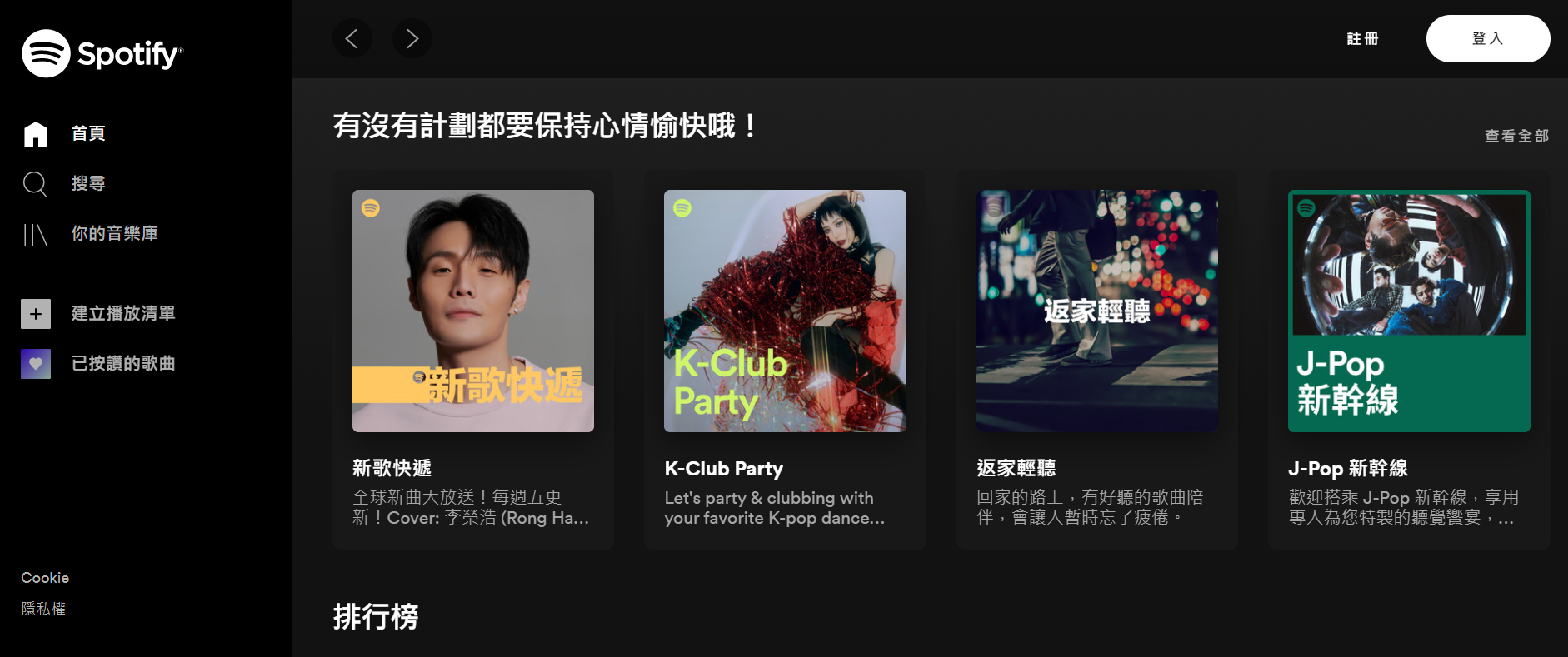Open 已按讚的歌曲 liked songs
1568x657 pixels.
122,364
